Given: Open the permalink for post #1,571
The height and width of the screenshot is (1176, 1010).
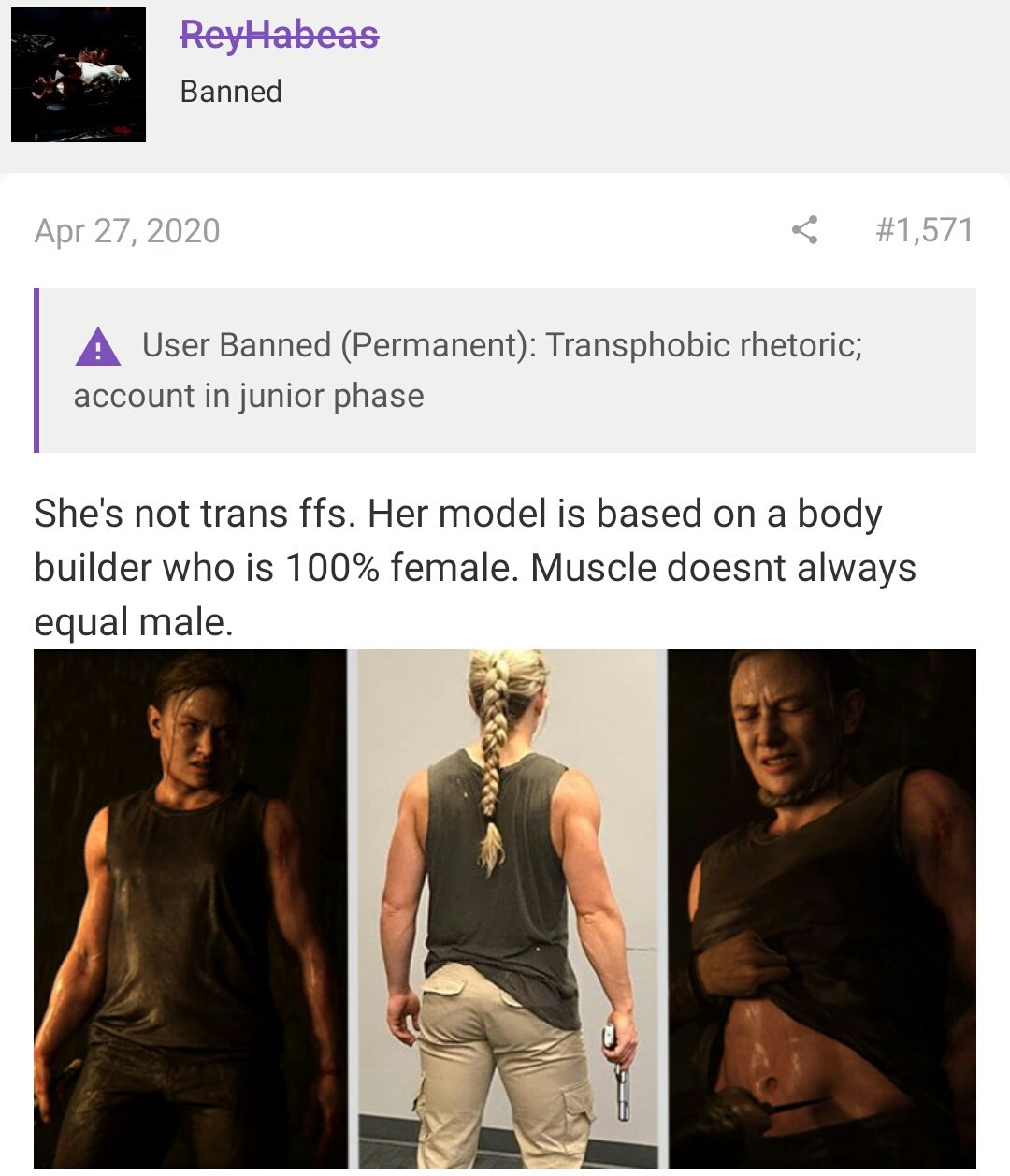Looking at the screenshot, I should [x=924, y=230].
